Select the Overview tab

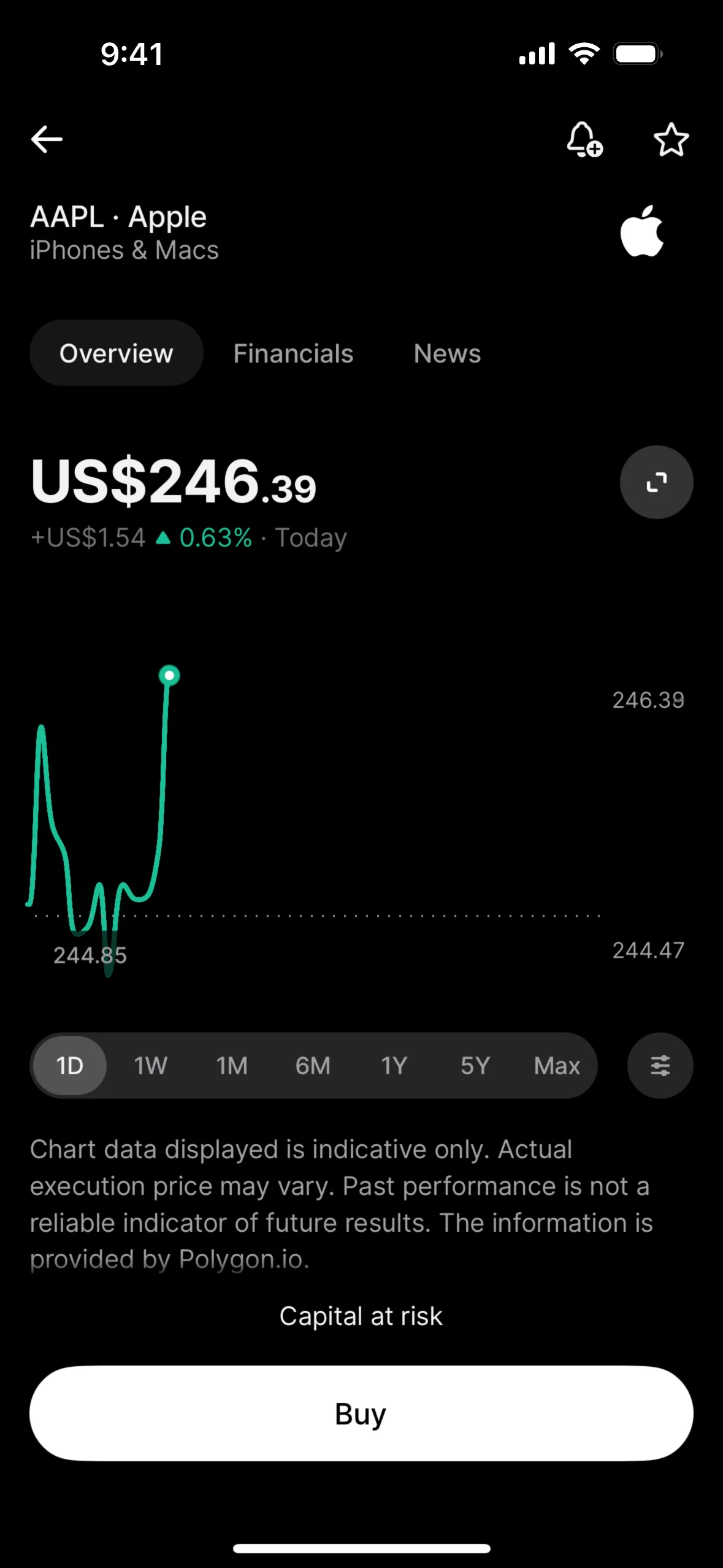coord(117,353)
